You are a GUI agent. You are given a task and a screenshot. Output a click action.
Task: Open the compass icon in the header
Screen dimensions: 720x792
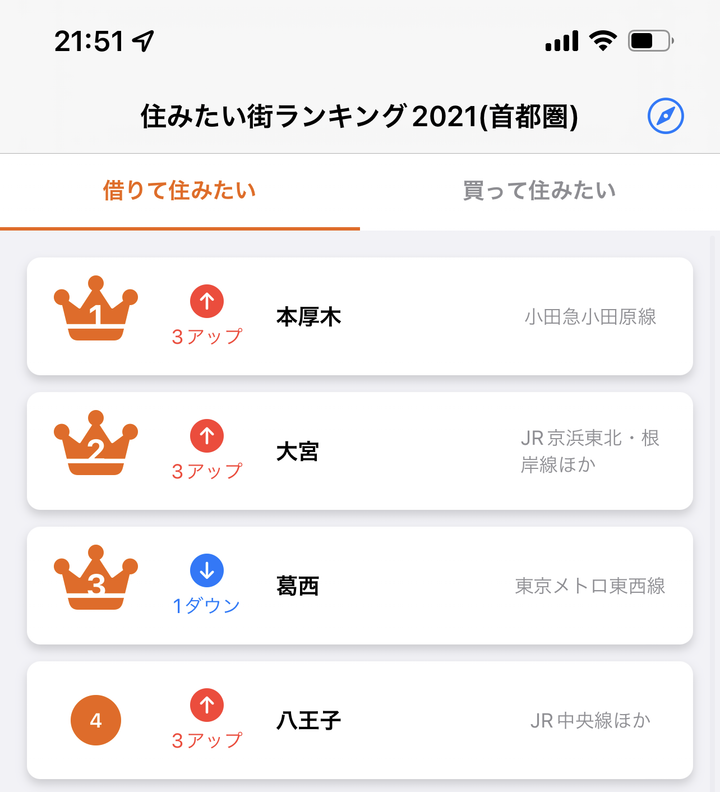[x=665, y=117]
